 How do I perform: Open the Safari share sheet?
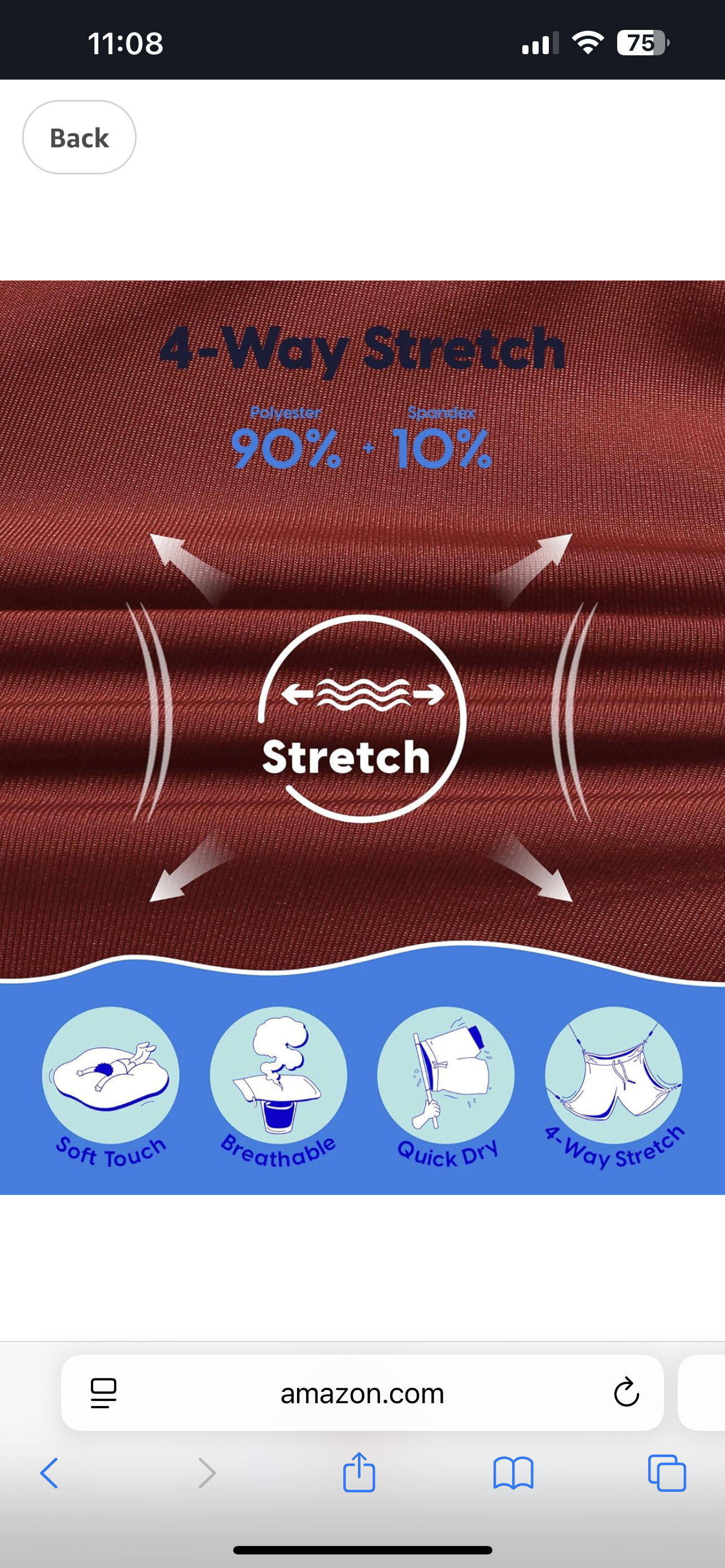[359, 1473]
